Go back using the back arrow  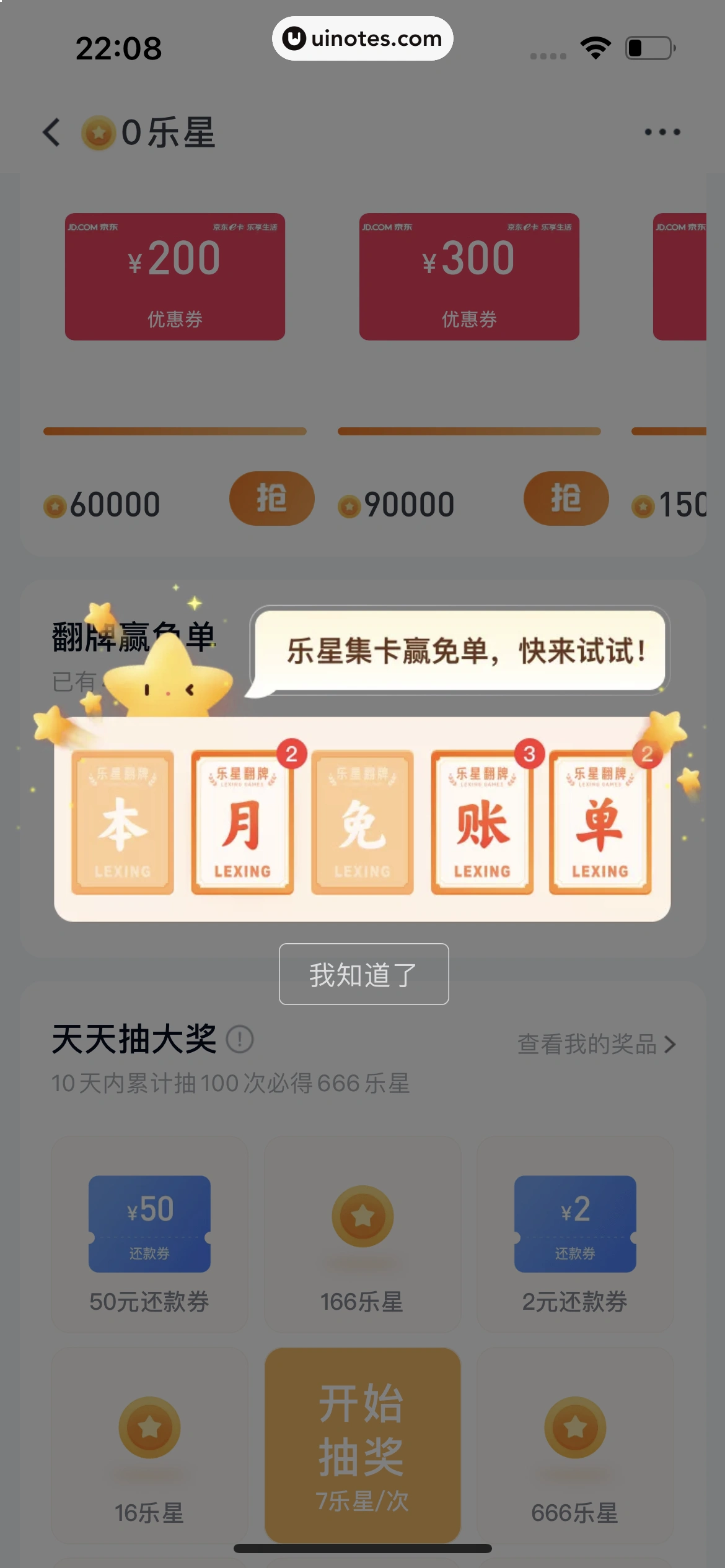52,132
